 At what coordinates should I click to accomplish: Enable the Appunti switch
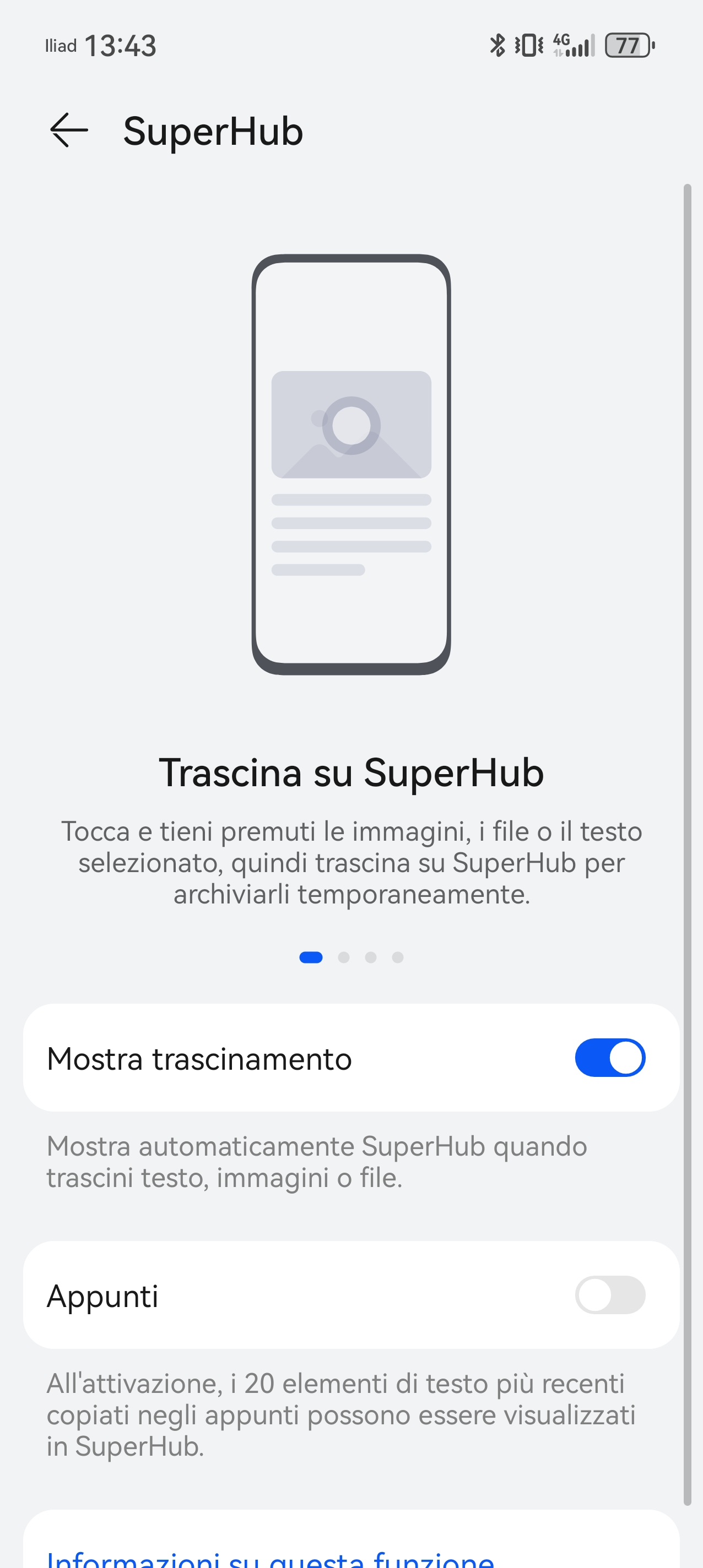pyautogui.click(x=610, y=1295)
